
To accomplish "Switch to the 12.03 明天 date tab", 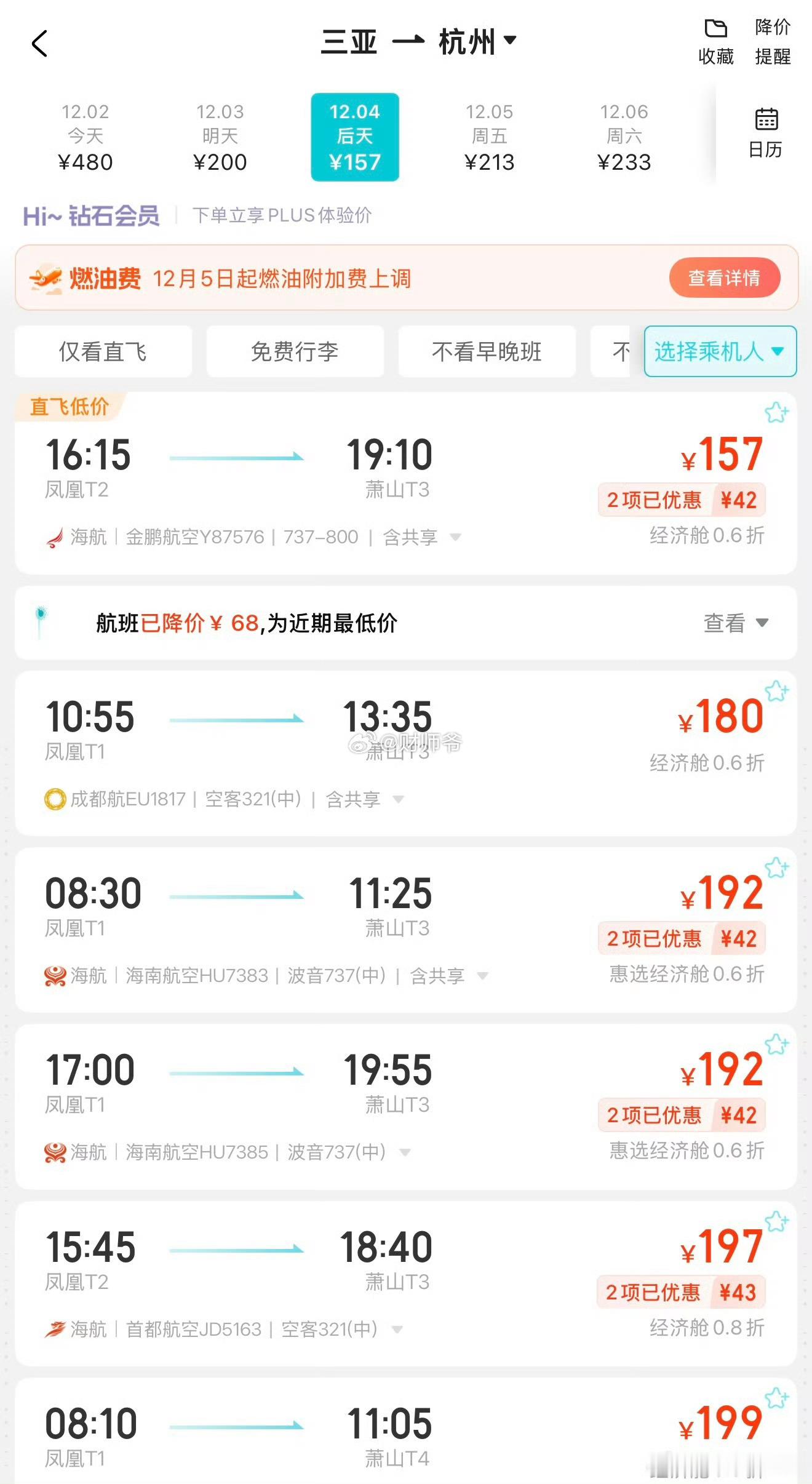I will pos(221,137).
